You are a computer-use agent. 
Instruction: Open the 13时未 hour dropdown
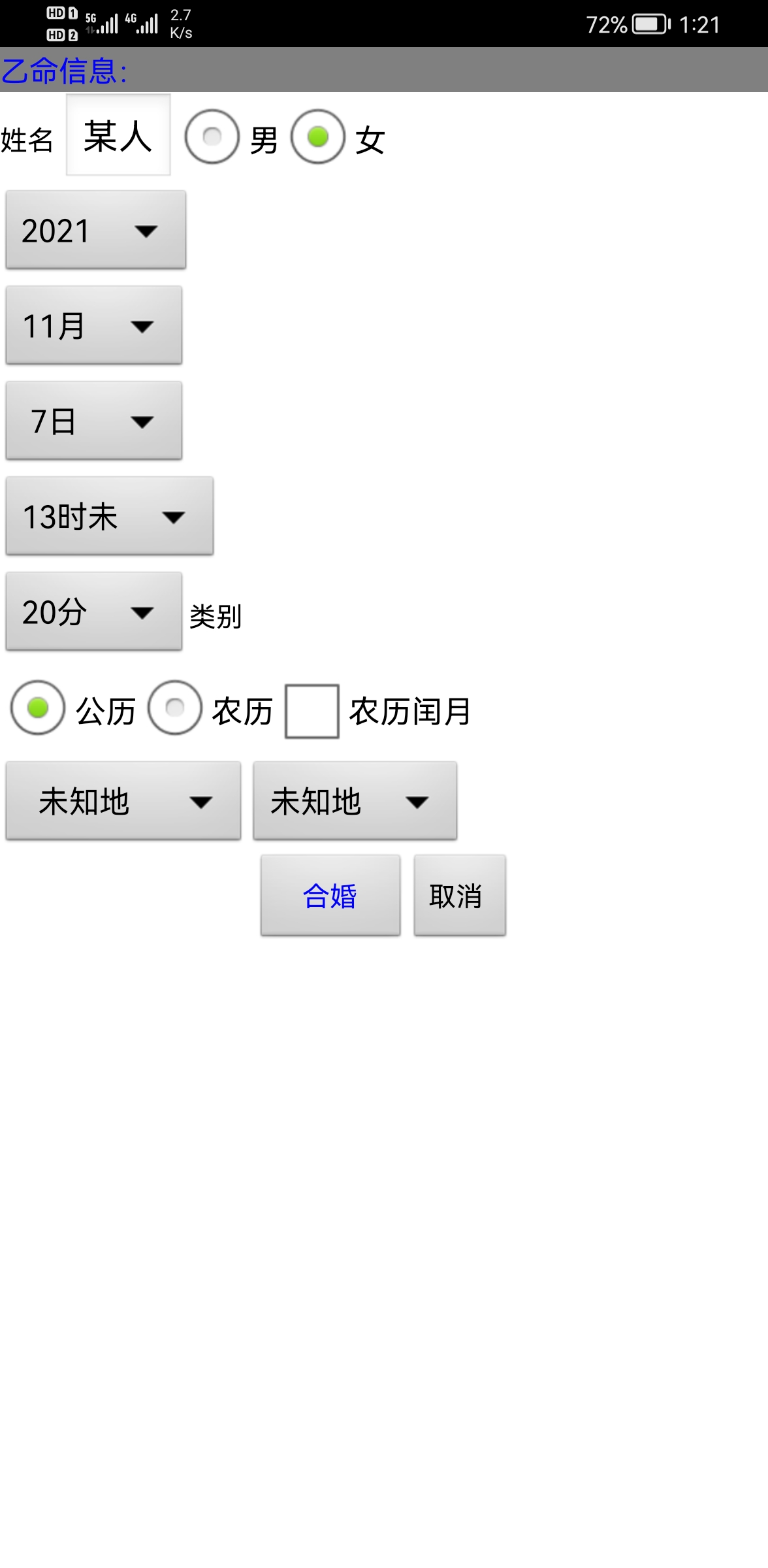coord(110,516)
